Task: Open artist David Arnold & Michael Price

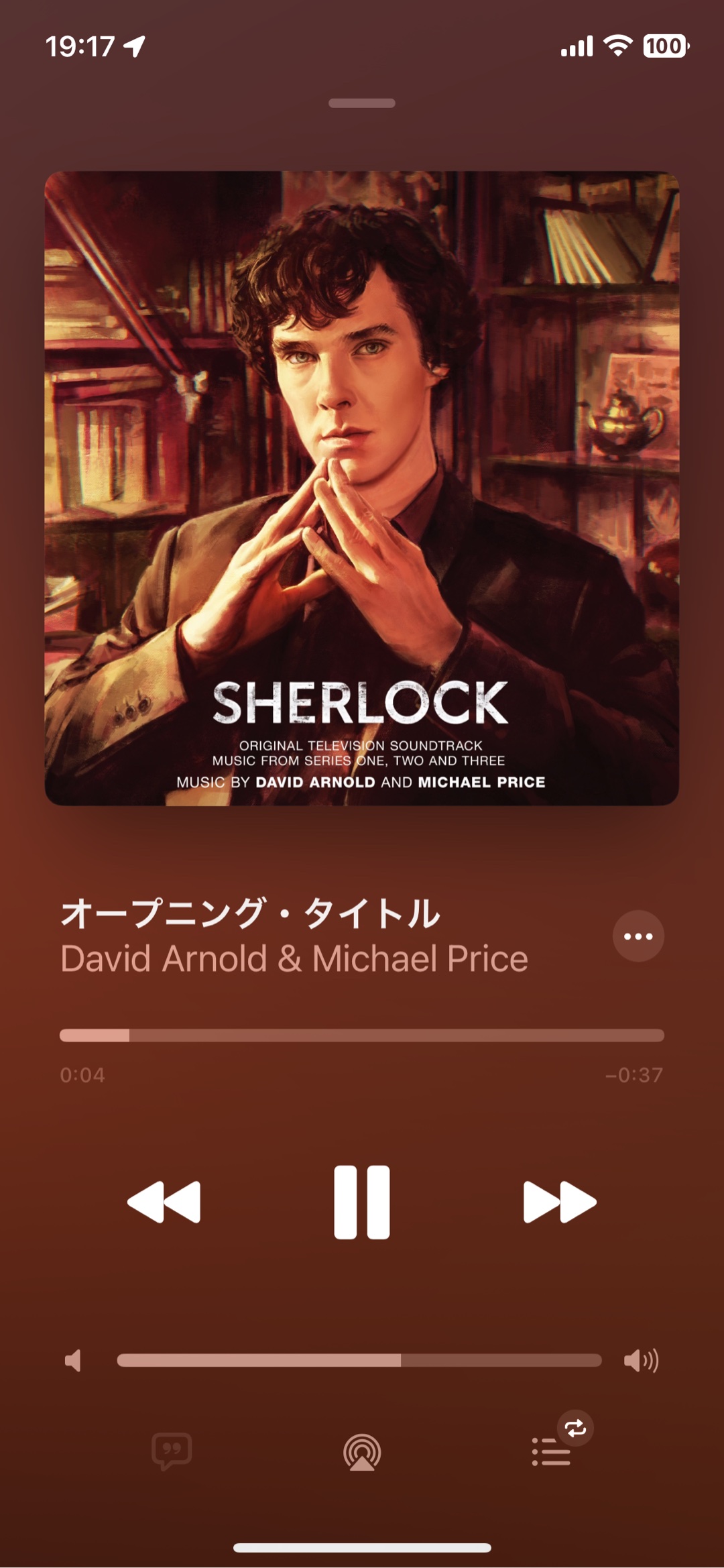Action: tap(294, 959)
